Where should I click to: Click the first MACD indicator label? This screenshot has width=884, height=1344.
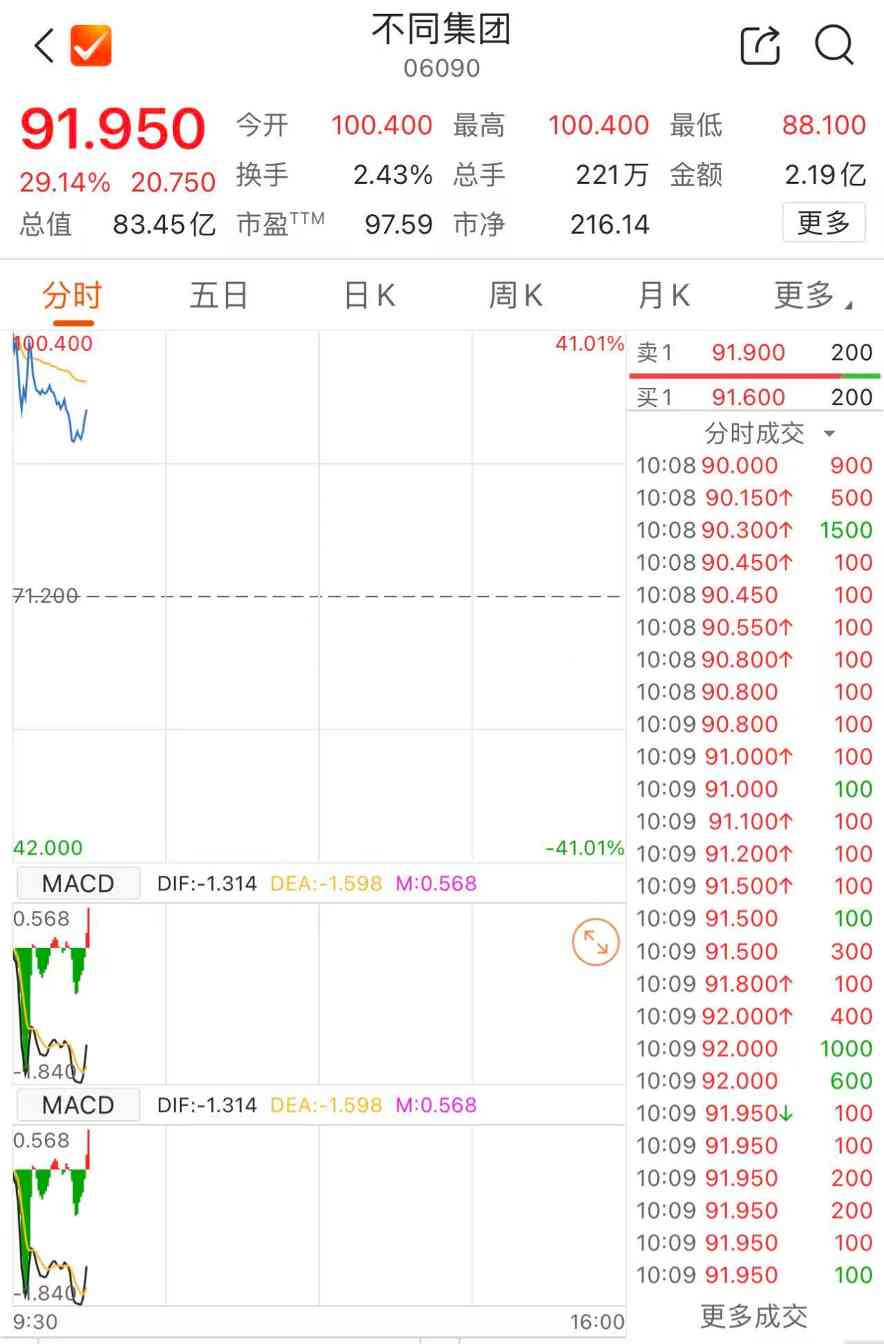pos(77,883)
